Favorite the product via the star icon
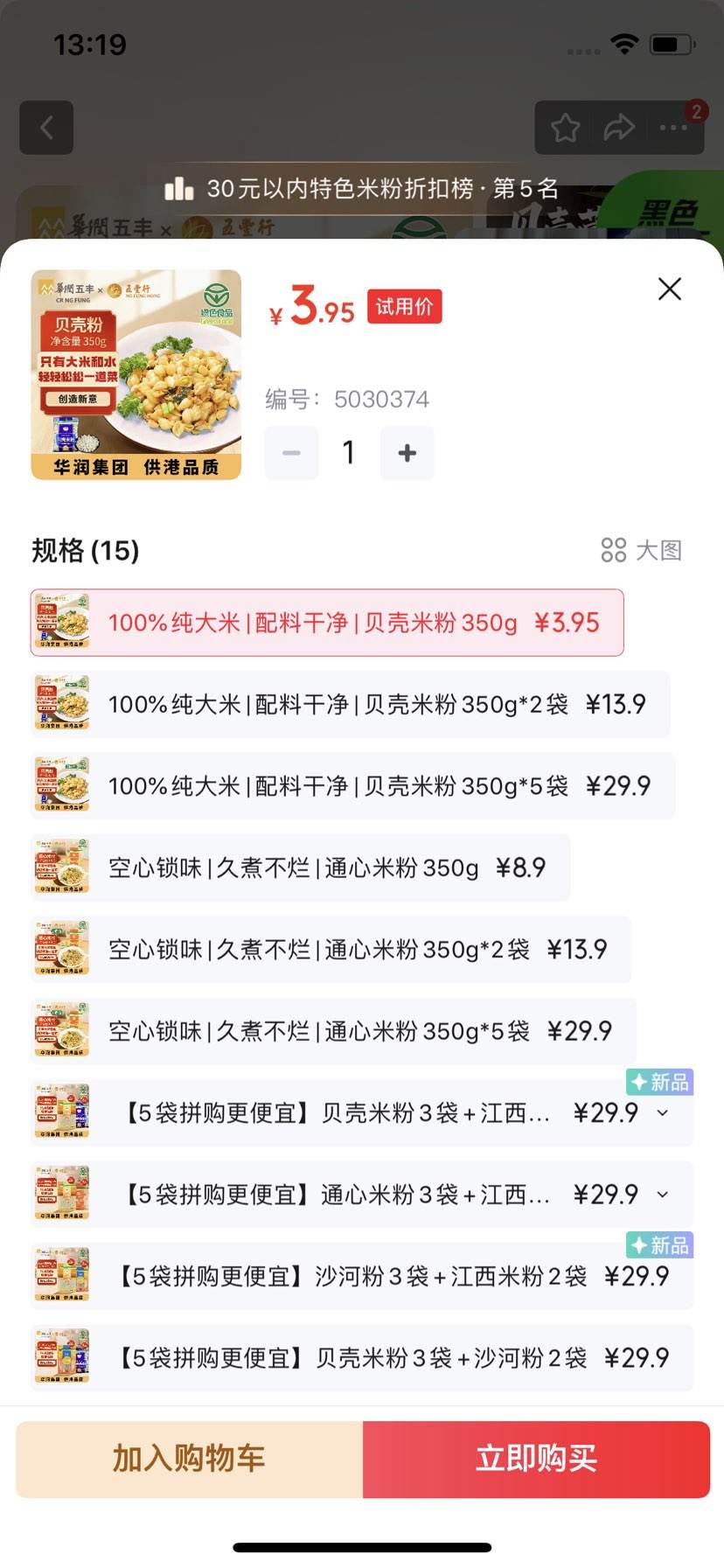 pos(564,128)
